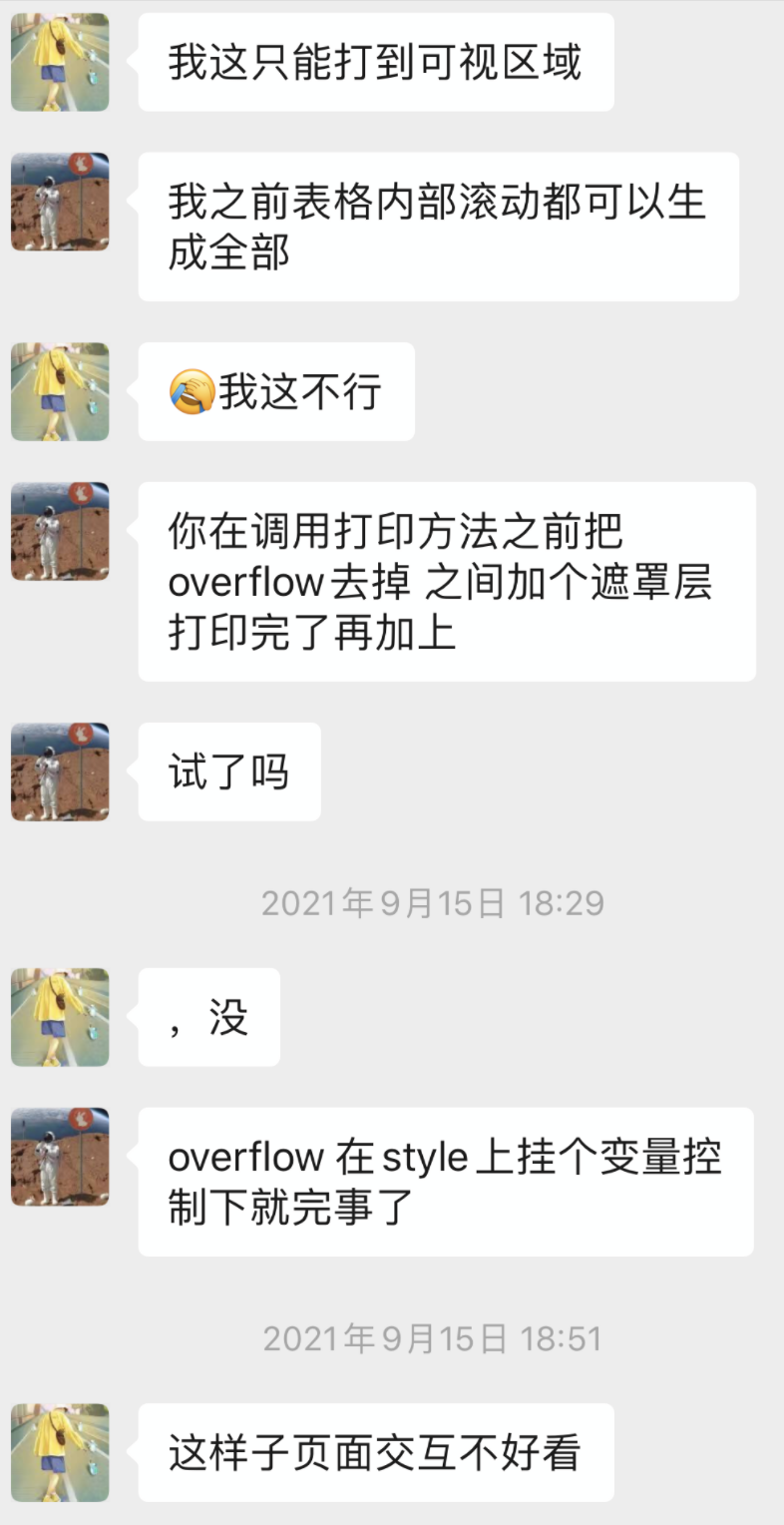This screenshot has height=1525, width=784.
Task: Tap the avatar next to "试了吗"
Action: pyautogui.click(x=60, y=771)
